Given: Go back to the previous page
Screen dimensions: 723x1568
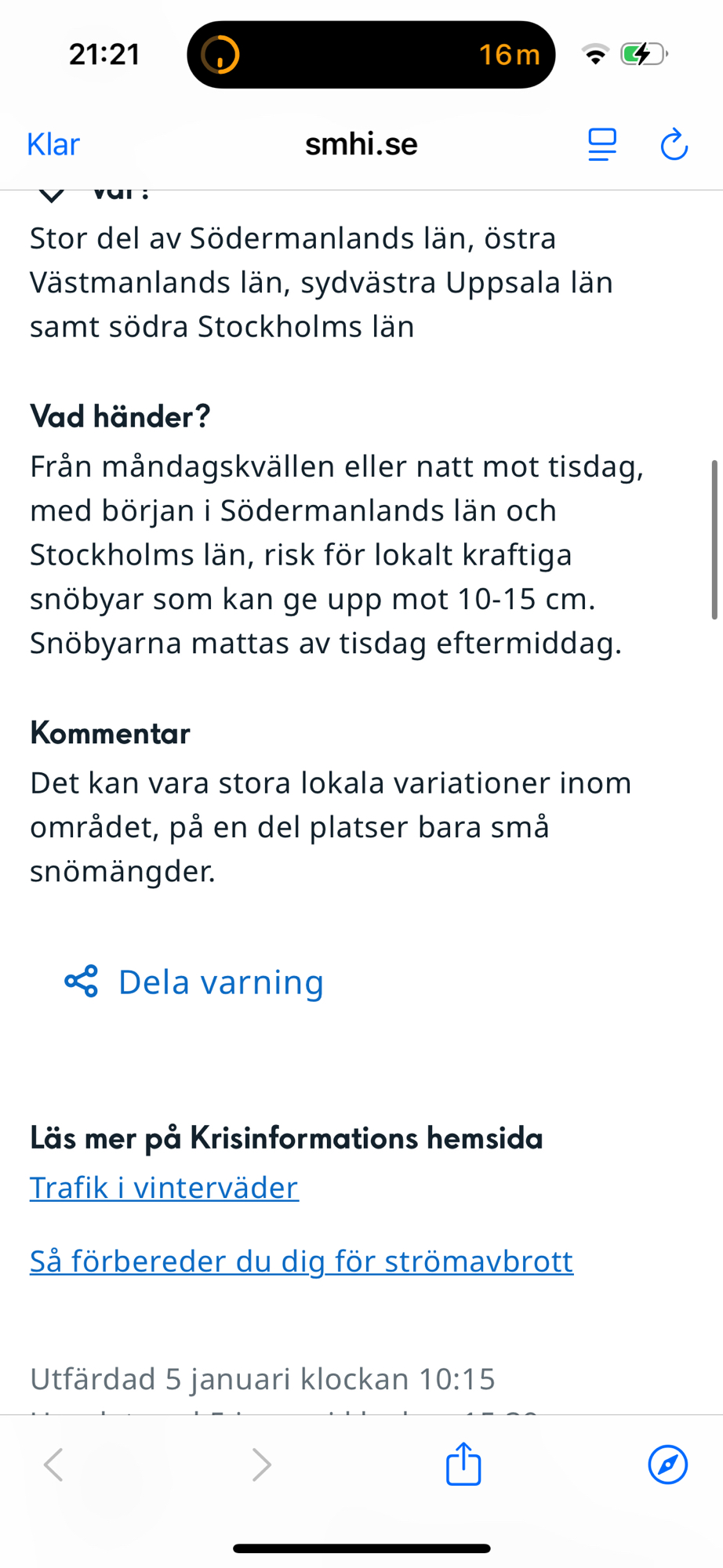Looking at the screenshot, I should click(53, 1464).
